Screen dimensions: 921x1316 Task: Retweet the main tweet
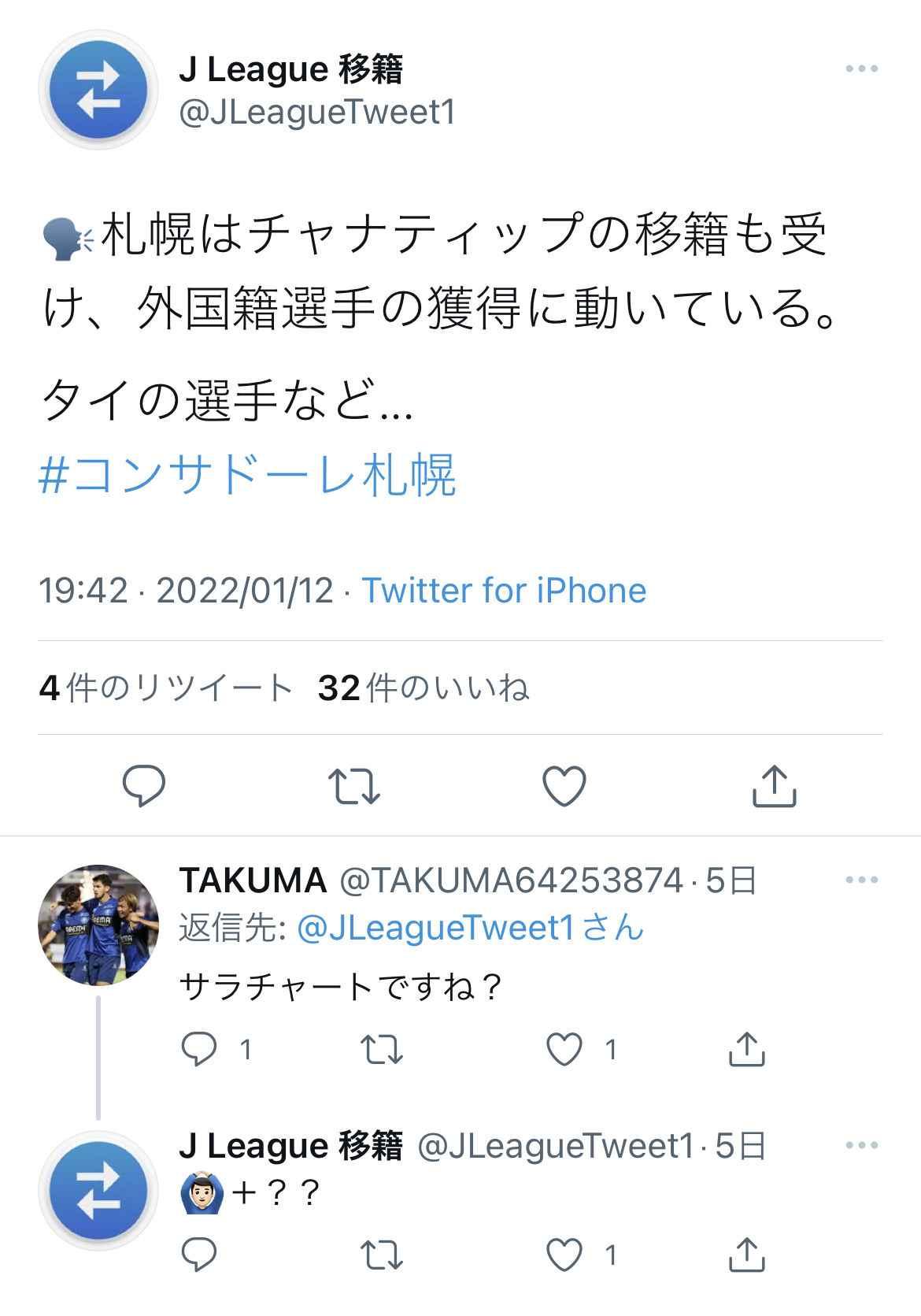(354, 785)
